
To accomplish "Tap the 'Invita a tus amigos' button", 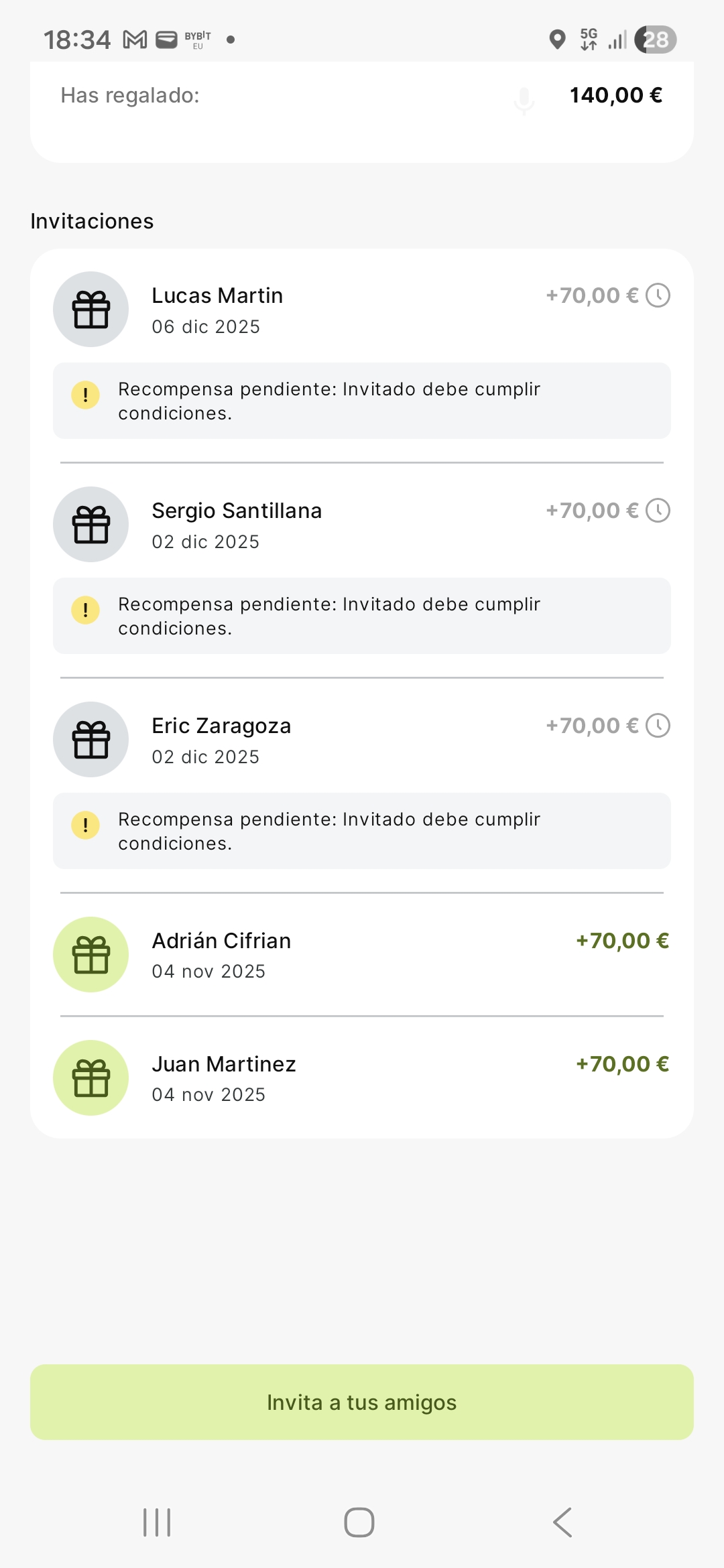I will point(362,1402).
